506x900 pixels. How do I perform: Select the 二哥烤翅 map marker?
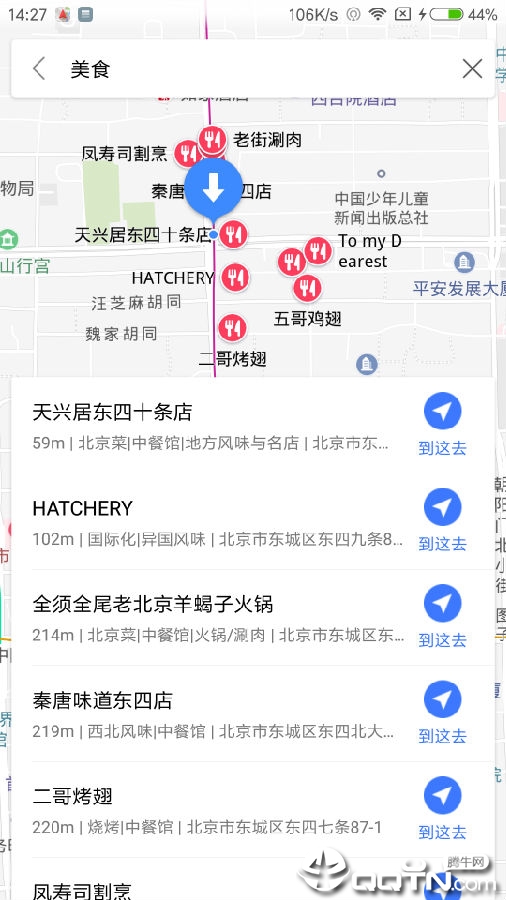click(232, 328)
